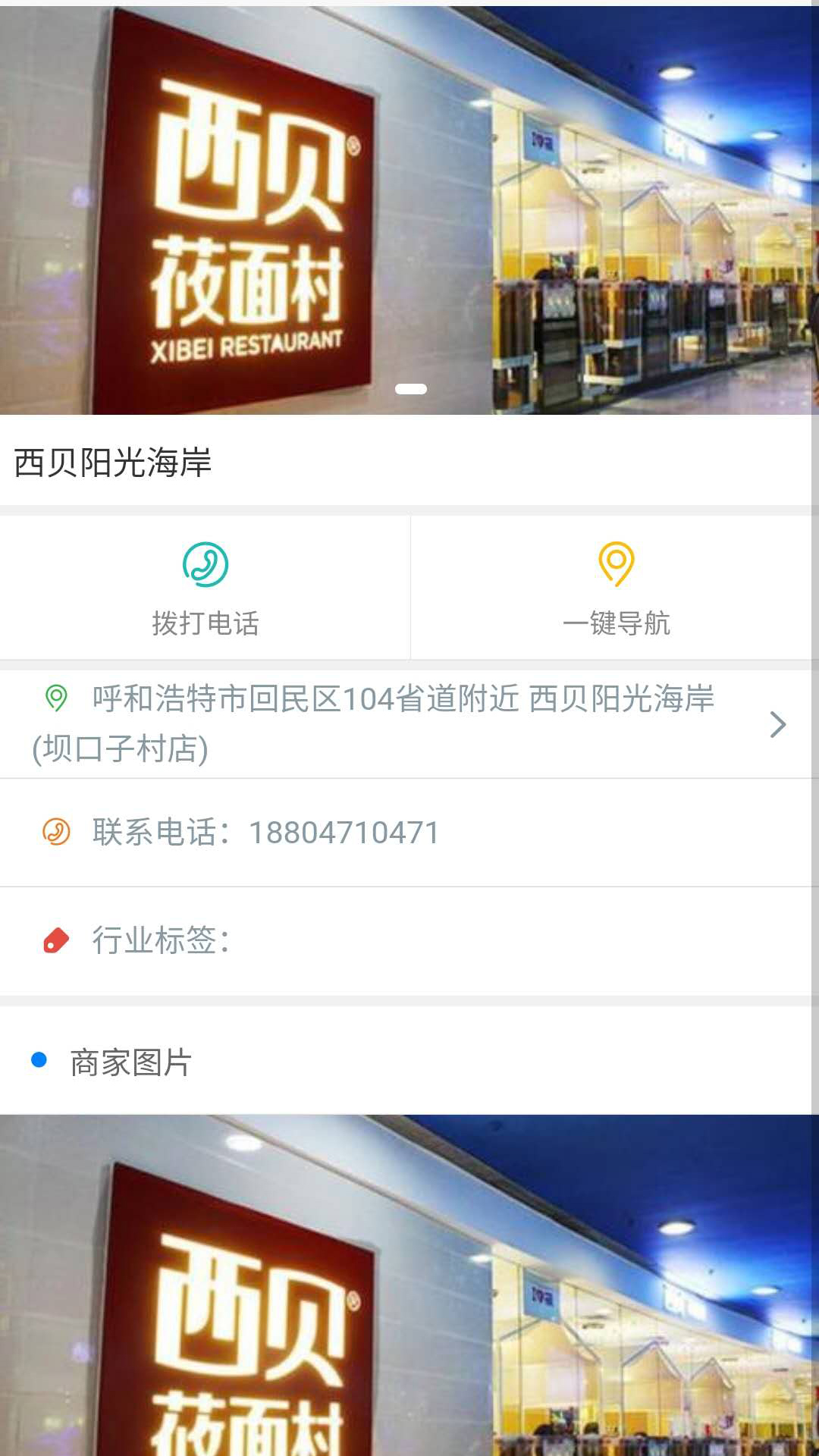View the top storefront banner photo
The width and height of the screenshot is (819, 1456).
(409, 209)
